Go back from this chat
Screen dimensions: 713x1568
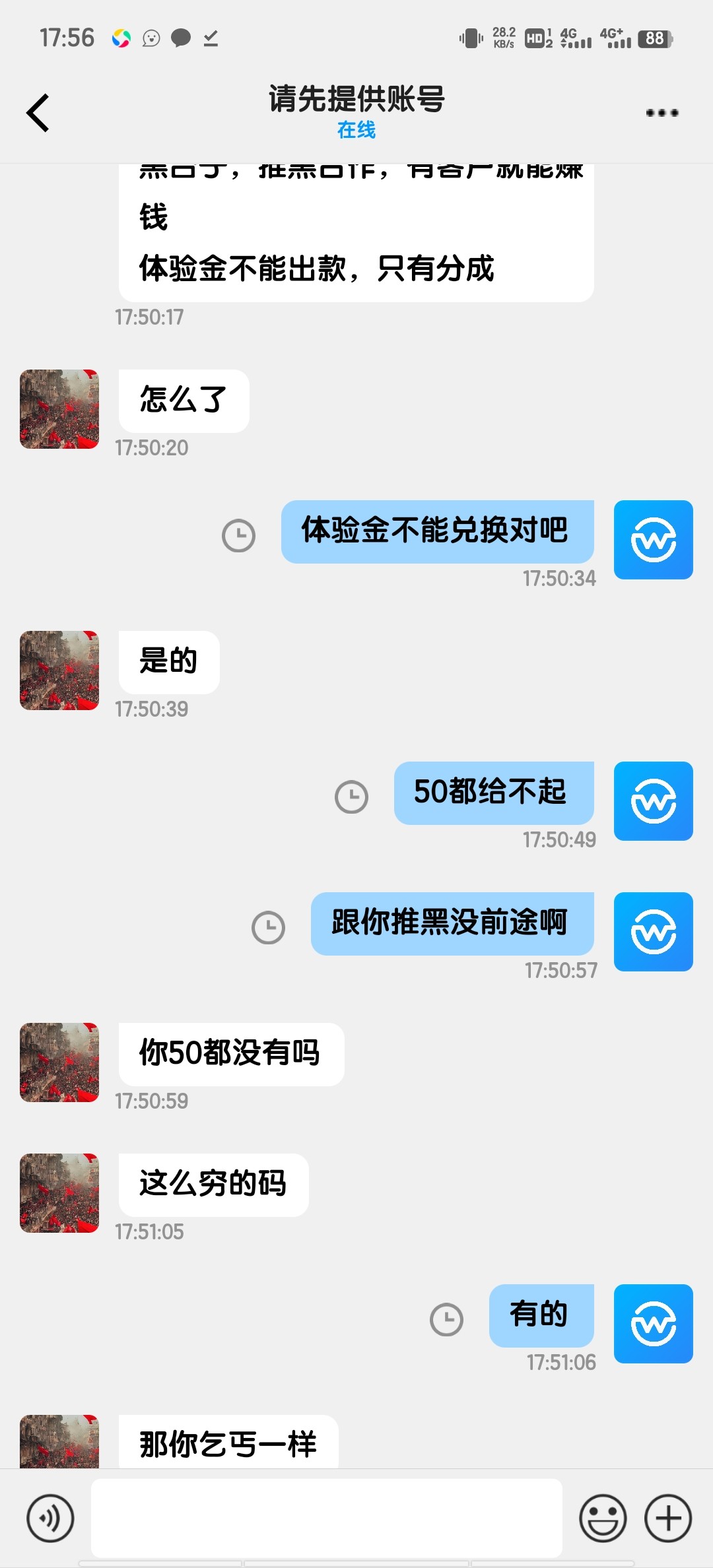point(38,113)
